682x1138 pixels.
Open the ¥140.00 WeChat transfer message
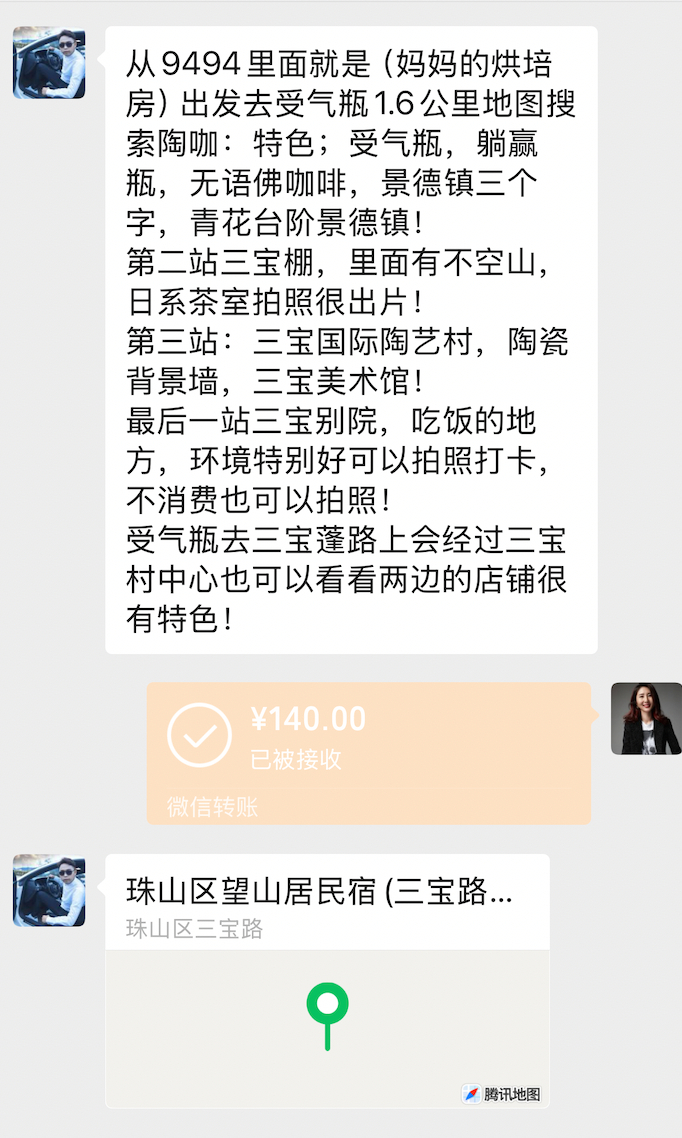tap(368, 752)
